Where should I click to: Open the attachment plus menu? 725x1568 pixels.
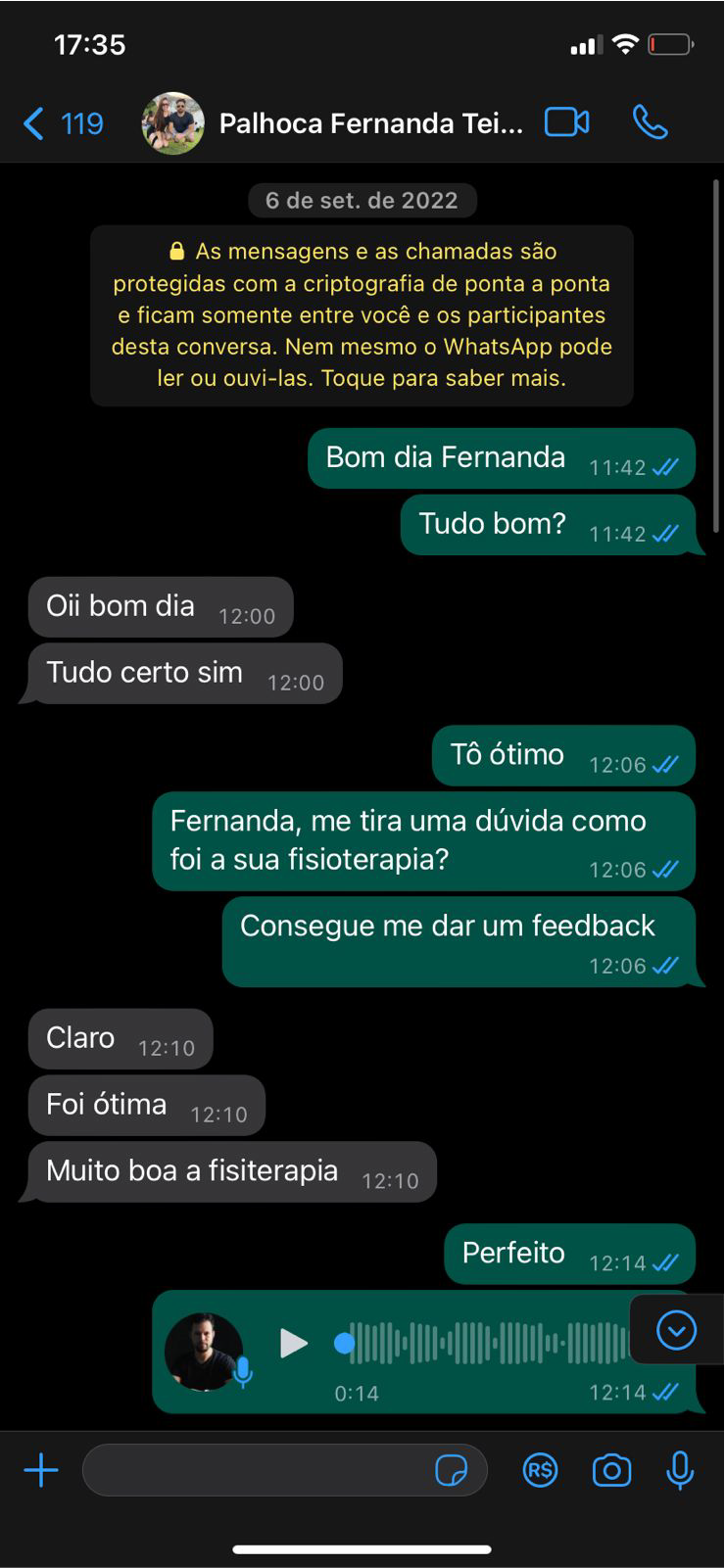(x=41, y=1470)
